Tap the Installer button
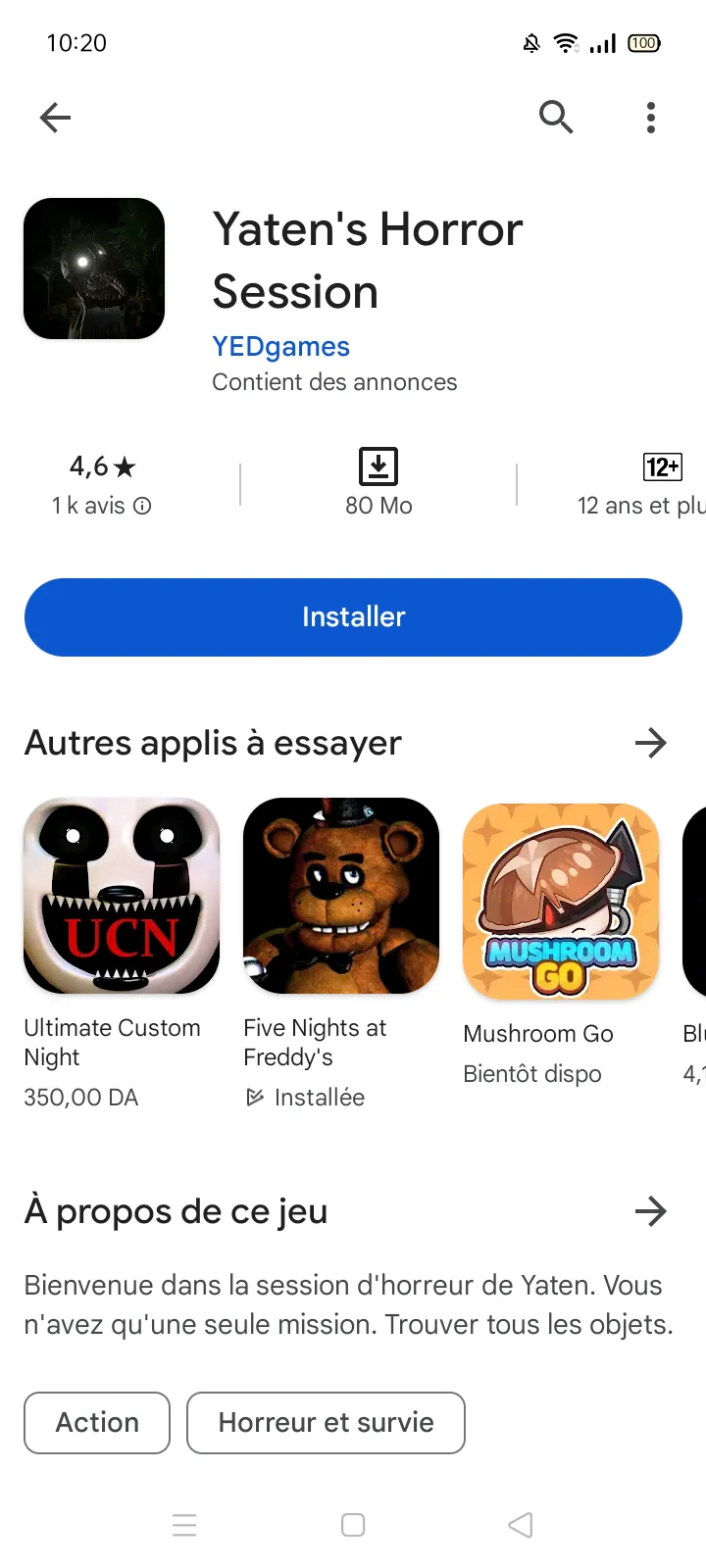Image resolution: width=706 pixels, height=1568 pixels. (x=353, y=617)
